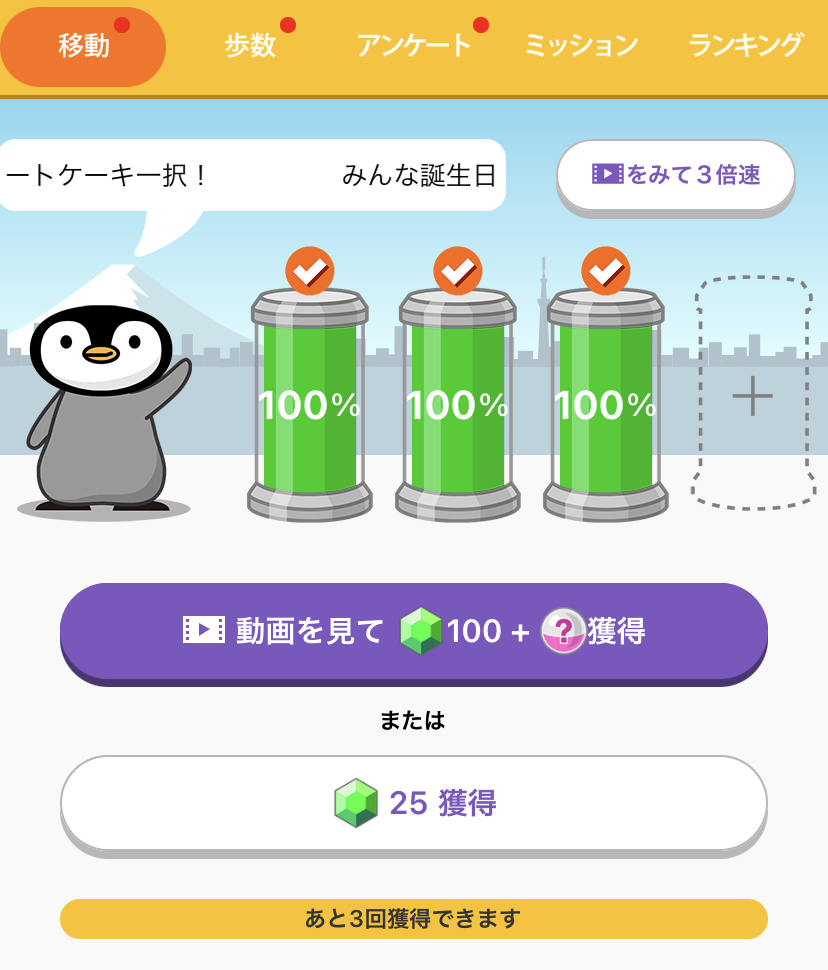The width and height of the screenshot is (828, 970).
Task: Watch video to earn 100 gems
Action: [414, 631]
